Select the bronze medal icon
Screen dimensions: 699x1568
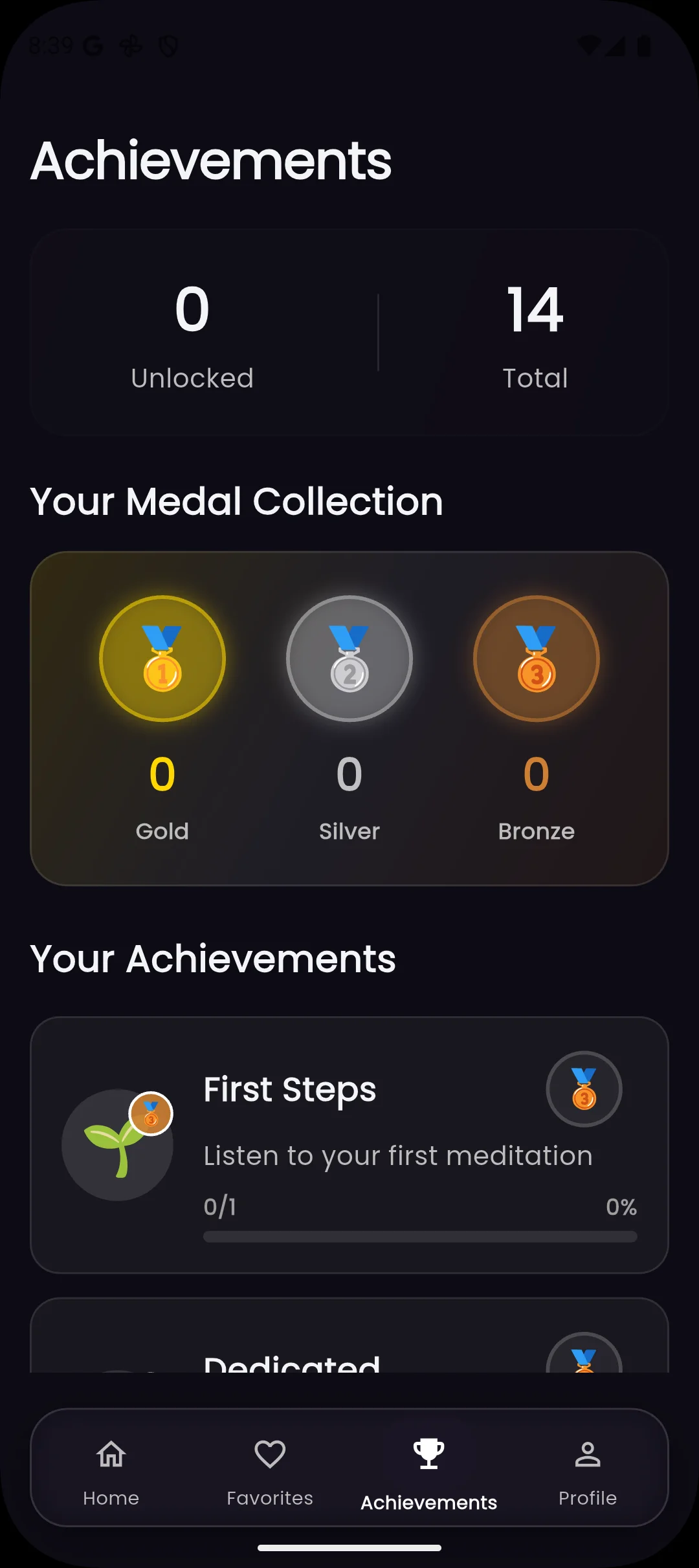tap(537, 658)
